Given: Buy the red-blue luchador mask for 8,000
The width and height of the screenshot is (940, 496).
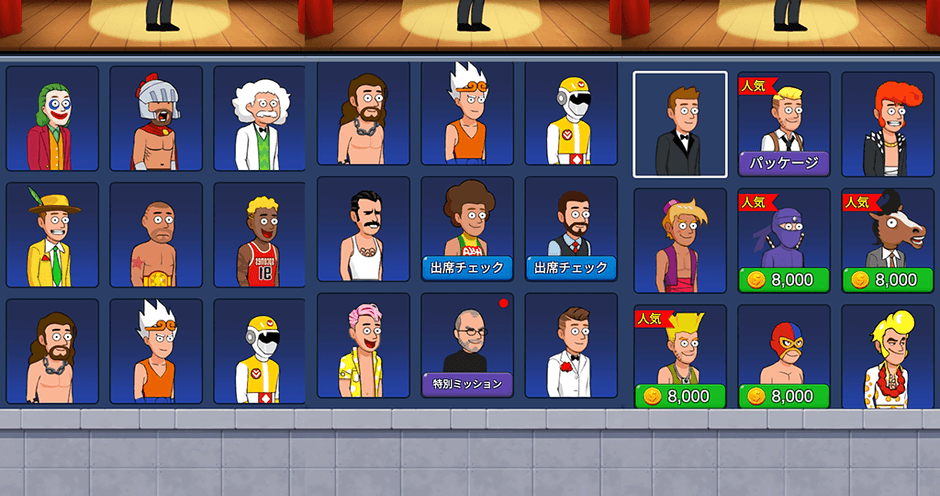Looking at the screenshot, I should click(784, 396).
